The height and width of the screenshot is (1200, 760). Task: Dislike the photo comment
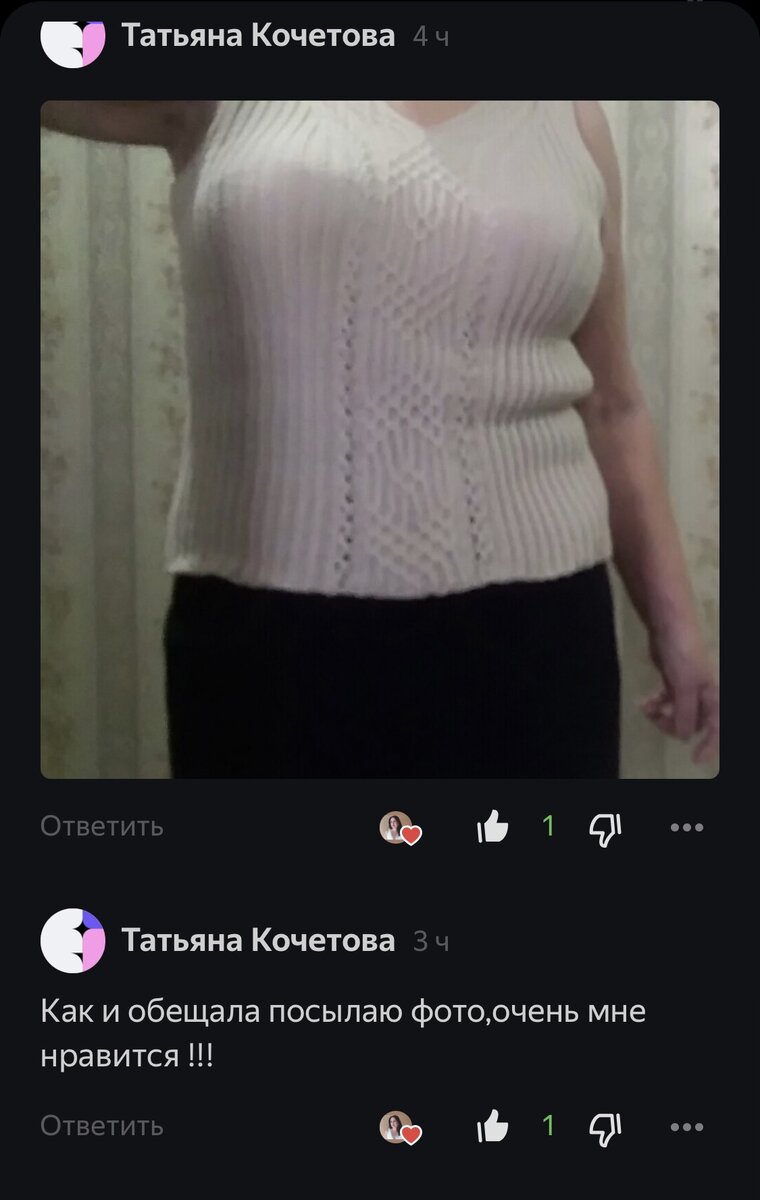pos(606,827)
